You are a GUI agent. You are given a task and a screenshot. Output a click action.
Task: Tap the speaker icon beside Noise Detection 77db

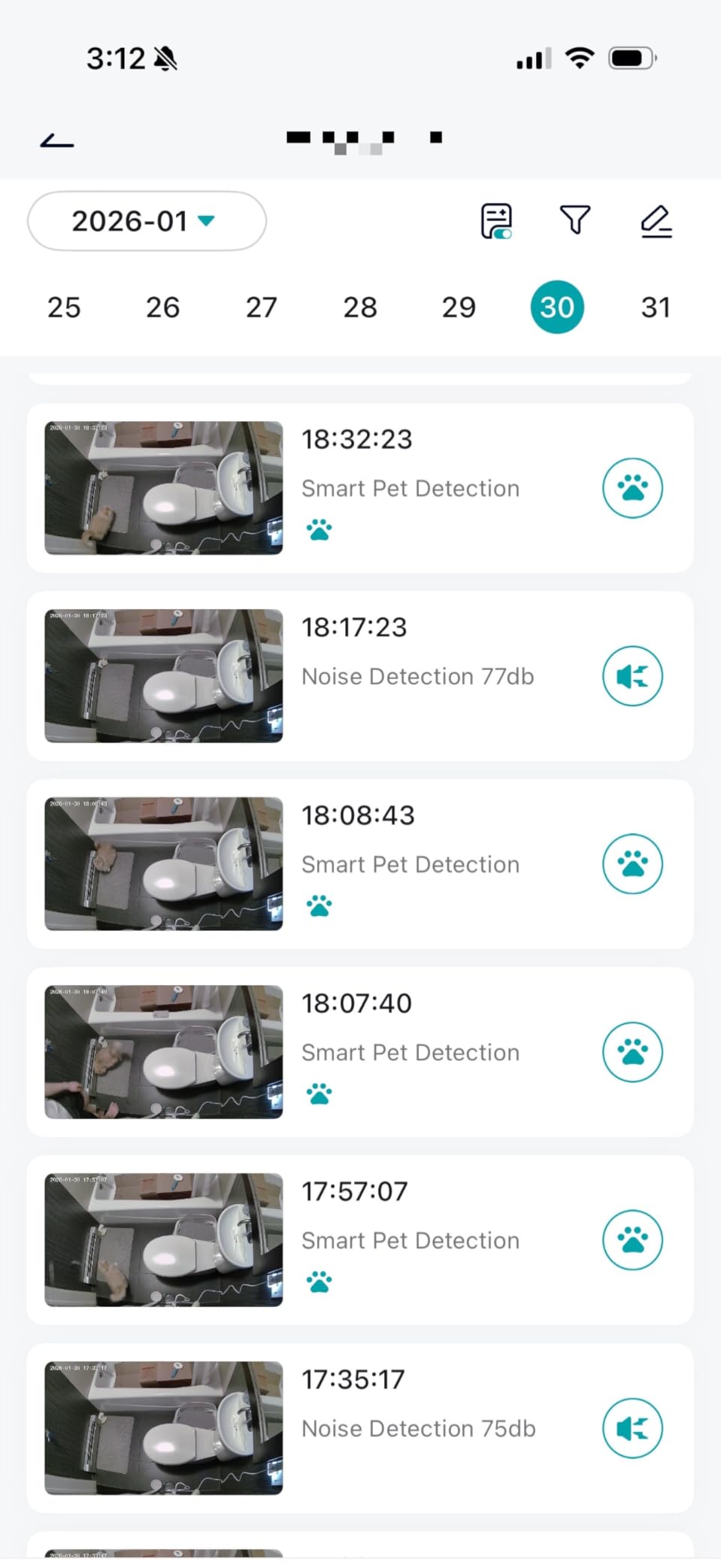tap(632, 675)
